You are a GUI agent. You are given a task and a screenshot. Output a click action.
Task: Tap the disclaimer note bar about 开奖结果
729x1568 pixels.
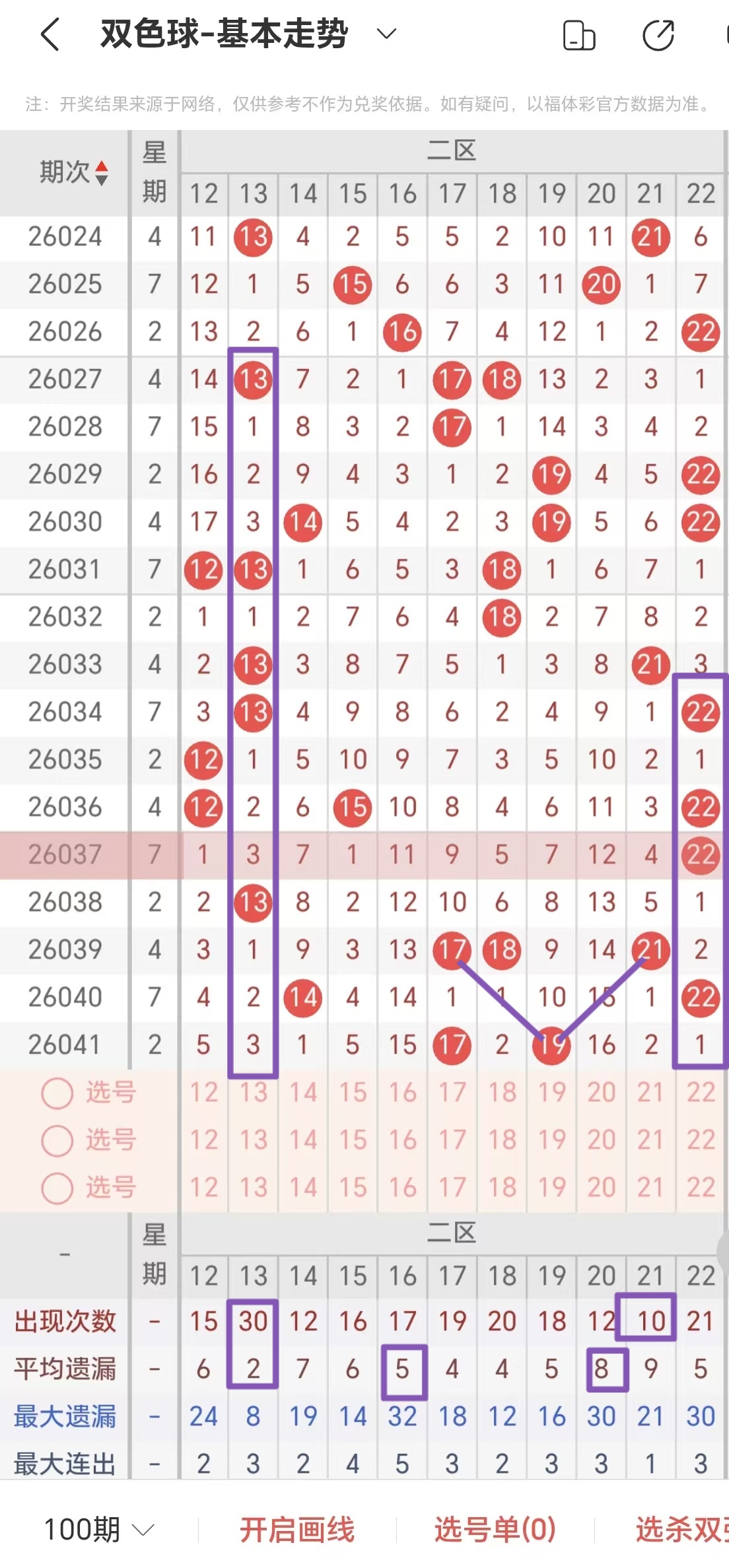[364, 102]
